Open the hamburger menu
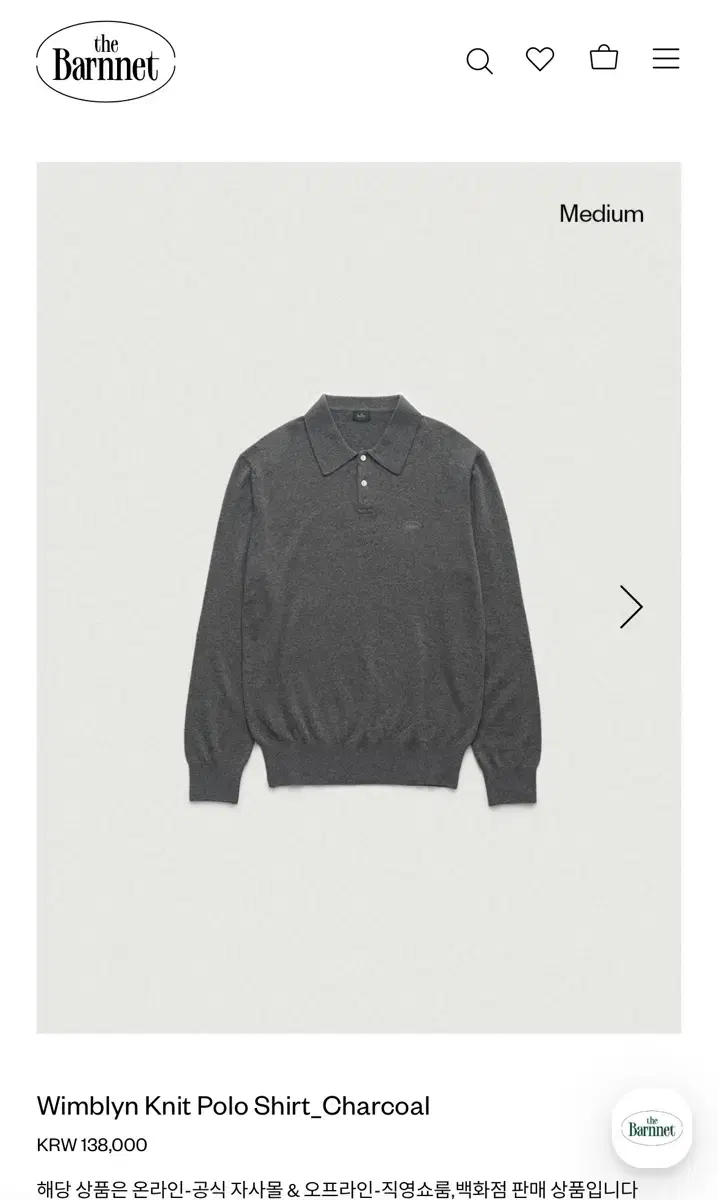Screen dimensions: 718x1200 (x=666, y=59)
